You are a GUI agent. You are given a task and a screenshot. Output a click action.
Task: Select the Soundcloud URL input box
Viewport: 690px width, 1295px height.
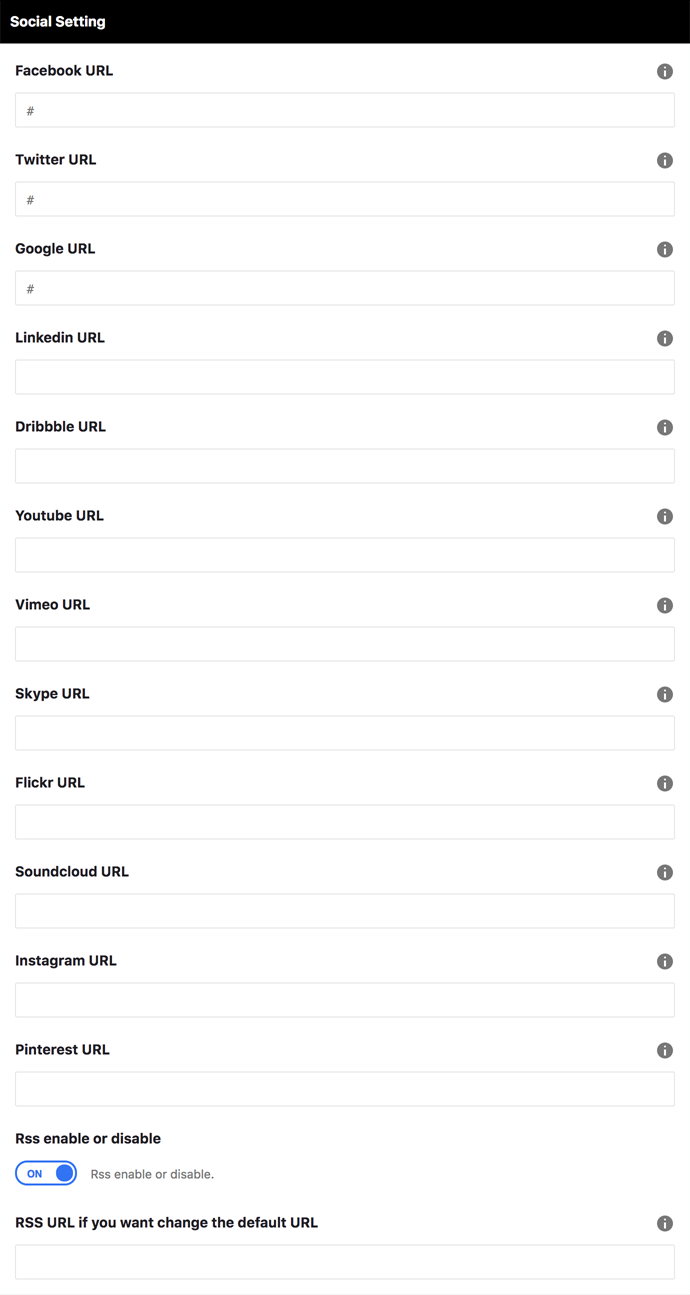coord(345,911)
